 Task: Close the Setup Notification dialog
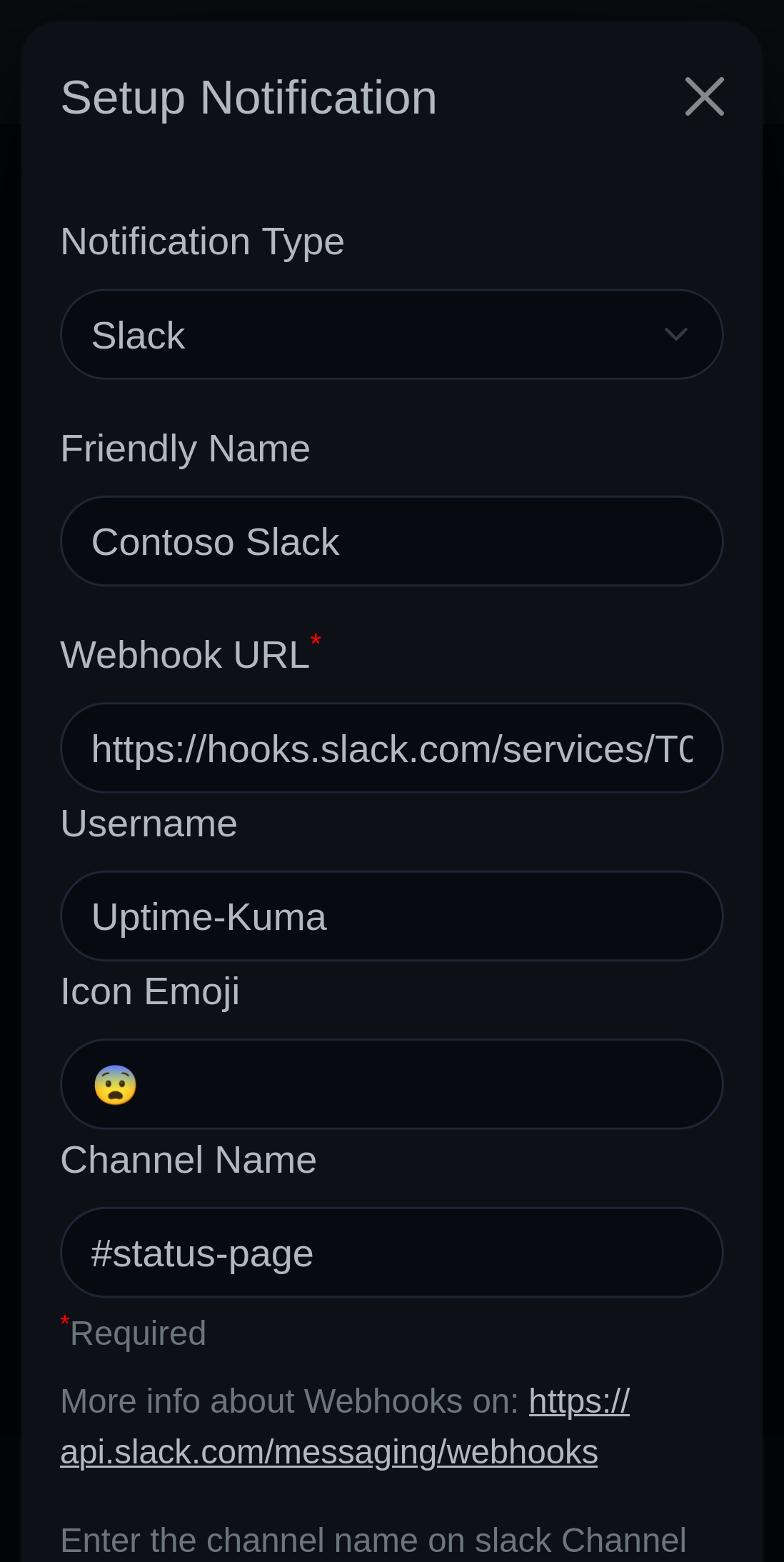tap(703, 96)
